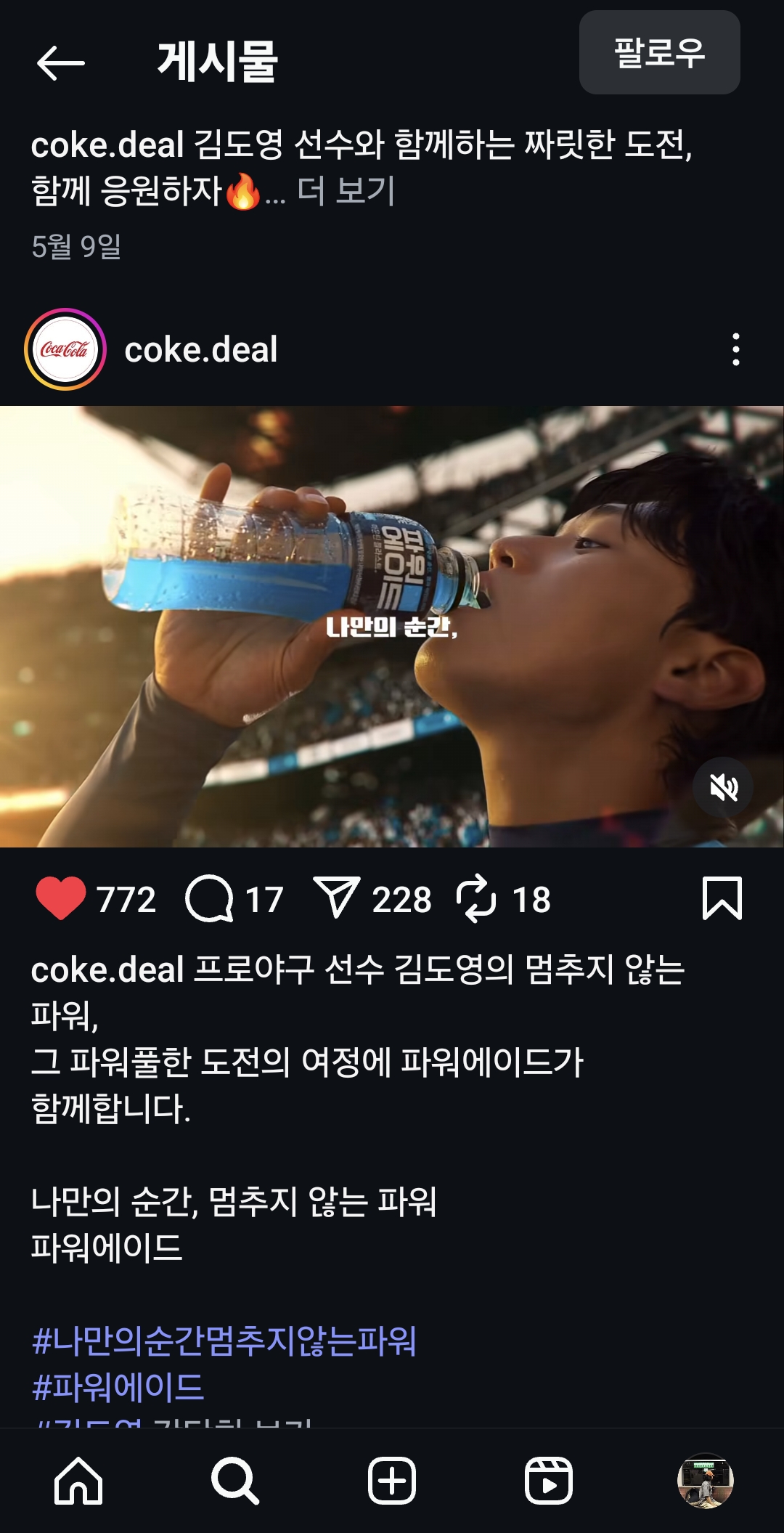The width and height of the screenshot is (784, 1533).
Task: Open coke.deal profile picture story
Action: tap(65, 349)
